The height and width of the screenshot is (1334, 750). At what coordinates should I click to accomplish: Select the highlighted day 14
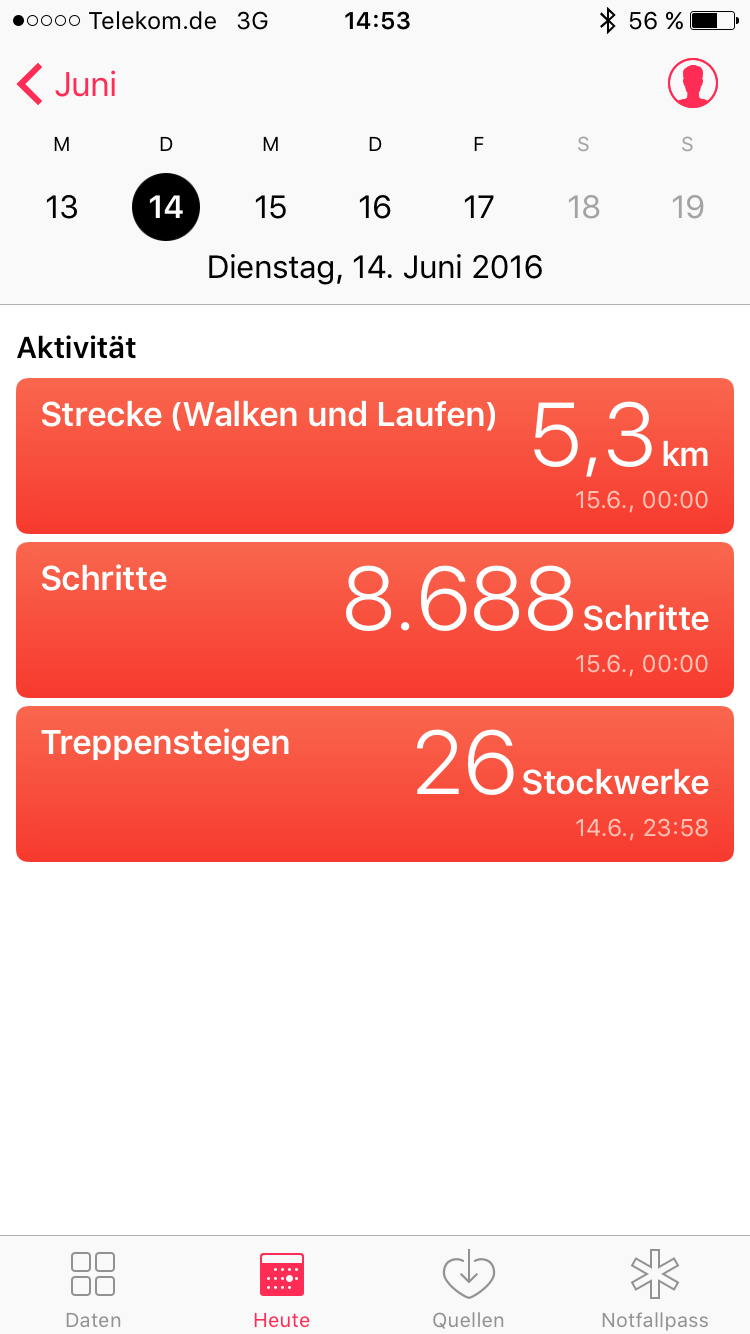pyautogui.click(x=166, y=207)
